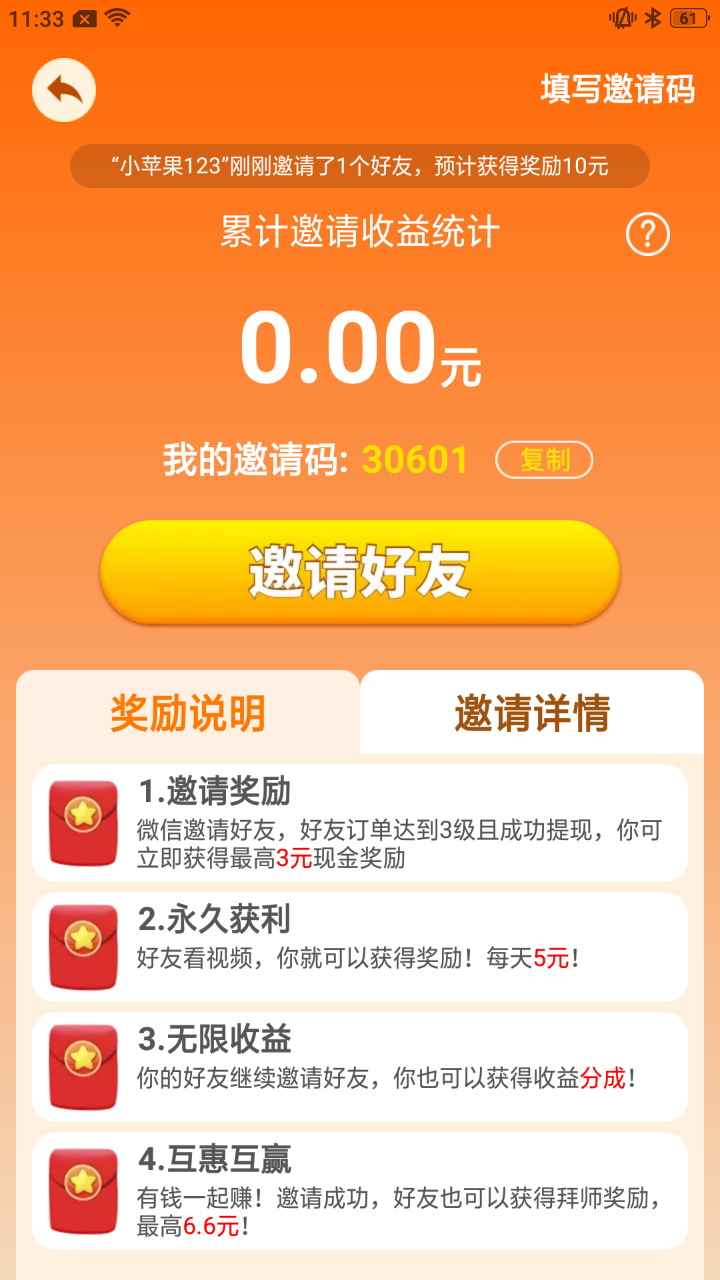Screen dimensions: 720x1280
Task: Tap the 复制 copy button
Action: (545, 459)
